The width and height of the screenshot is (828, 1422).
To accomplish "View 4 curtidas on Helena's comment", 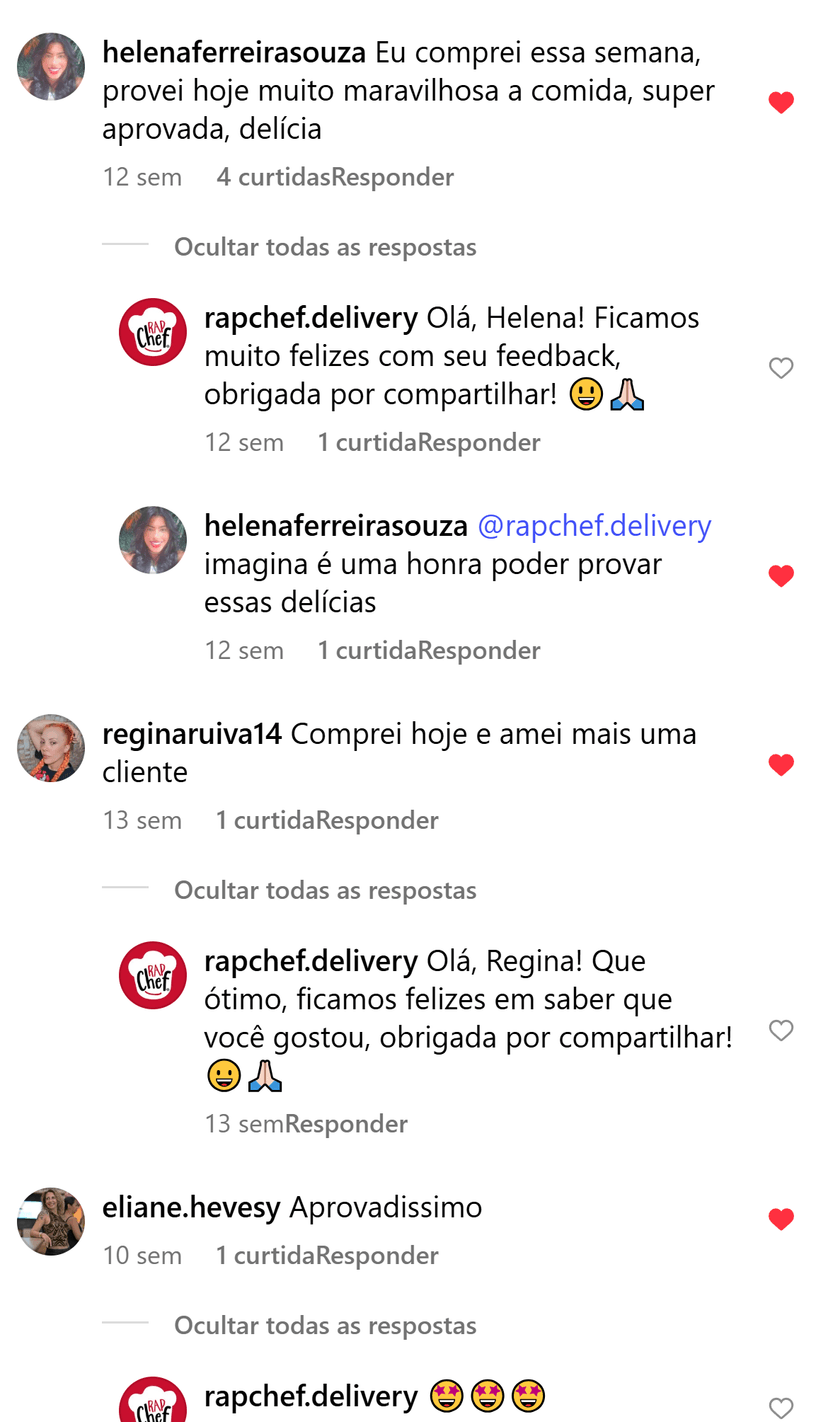I will coord(268,176).
